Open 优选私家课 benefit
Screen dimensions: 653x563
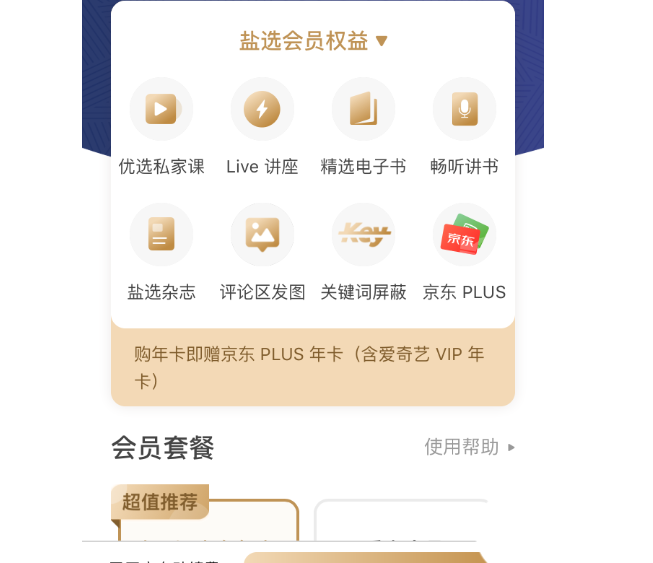point(161,109)
